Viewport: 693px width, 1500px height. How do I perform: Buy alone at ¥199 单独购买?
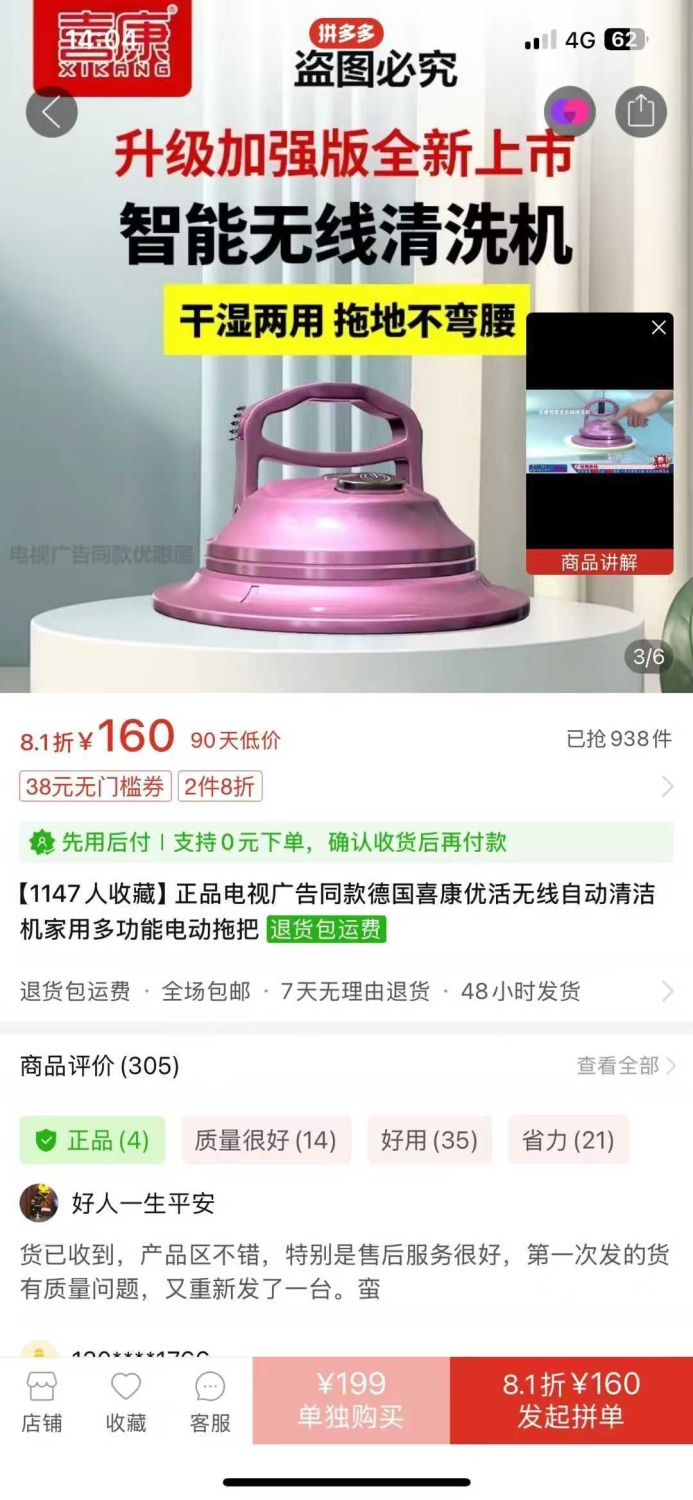click(x=351, y=1400)
